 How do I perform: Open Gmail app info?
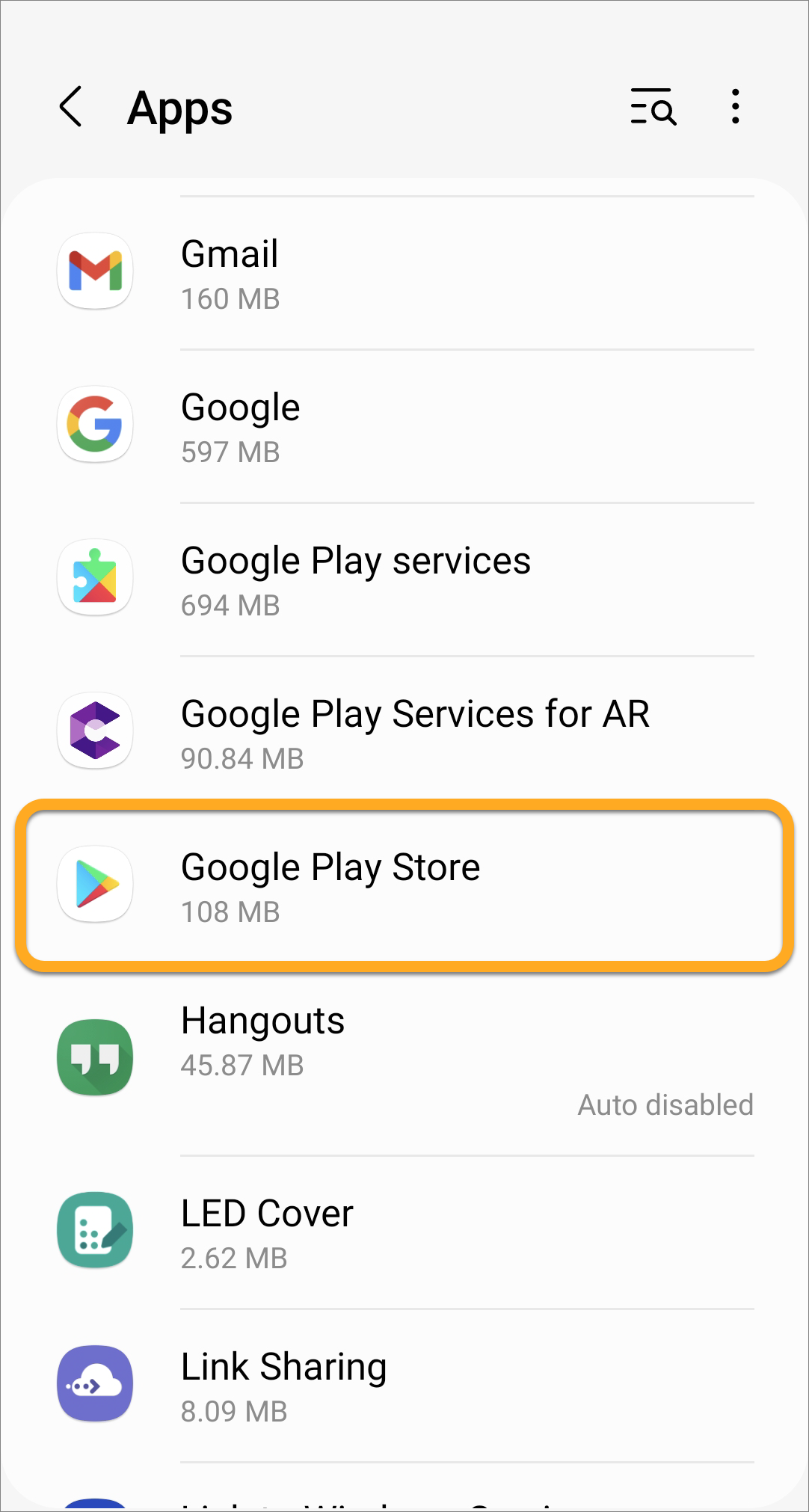click(404, 273)
